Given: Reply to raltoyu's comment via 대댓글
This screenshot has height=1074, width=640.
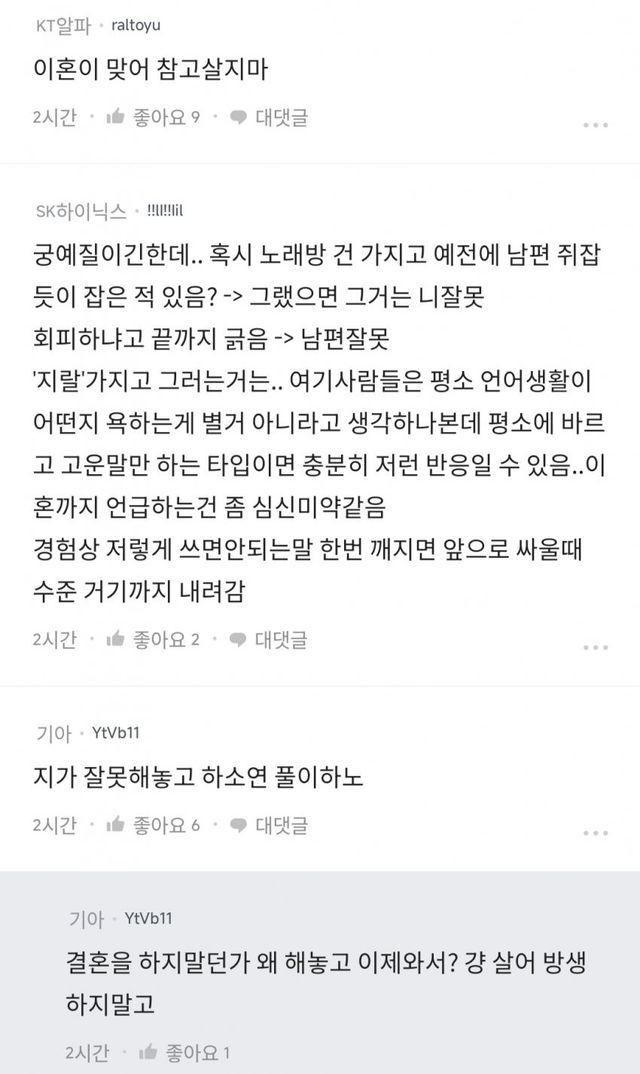Looking at the screenshot, I should click(x=269, y=117).
